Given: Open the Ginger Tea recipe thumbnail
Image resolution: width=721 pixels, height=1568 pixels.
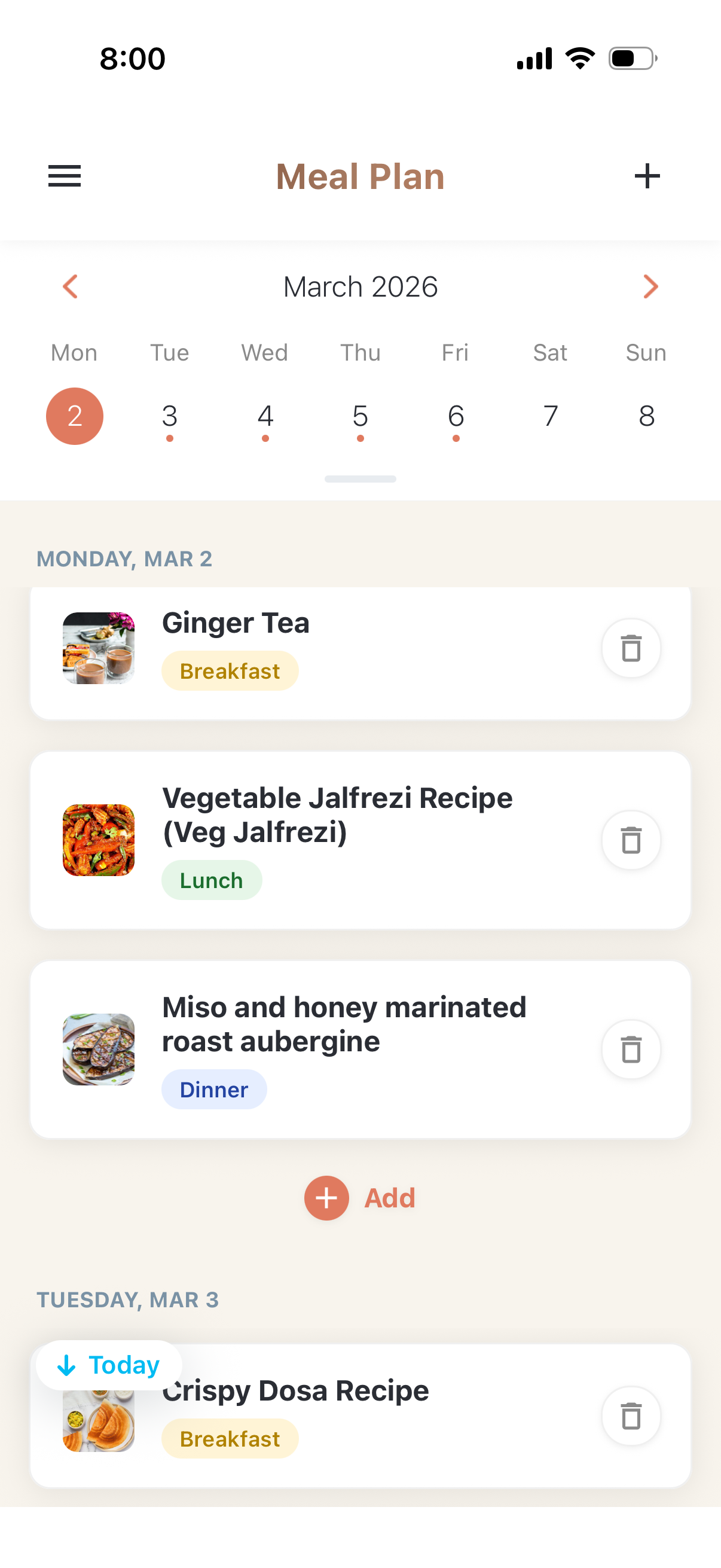Looking at the screenshot, I should (99, 648).
